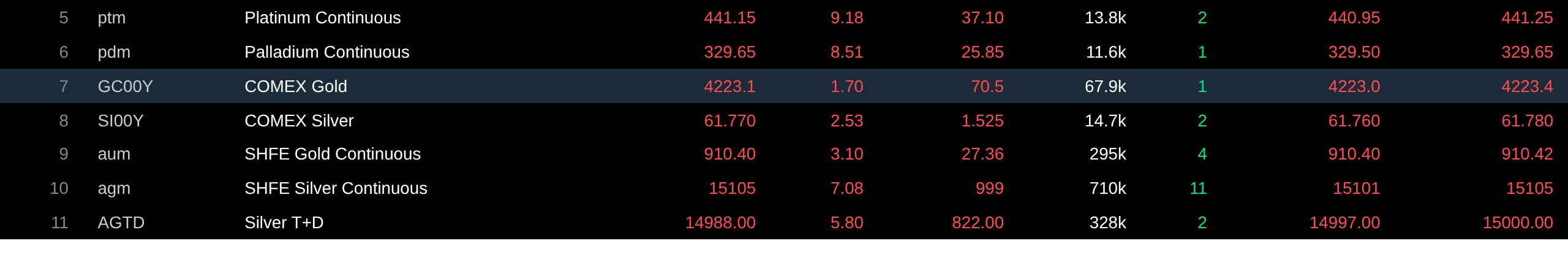
Task: Open the Platinum Continuous quote row
Action: [784, 18]
